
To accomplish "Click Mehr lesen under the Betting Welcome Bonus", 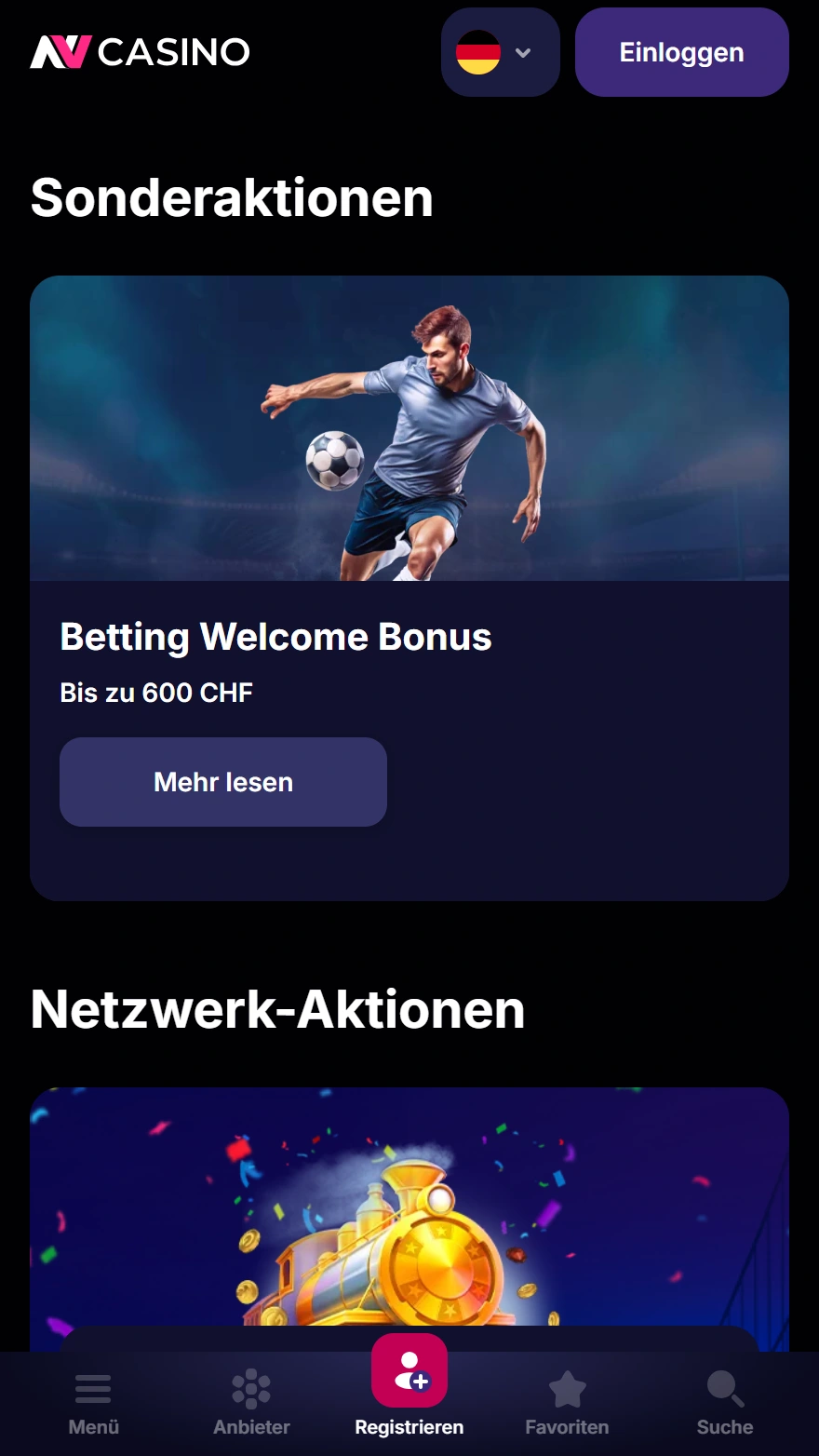I will pos(222,782).
